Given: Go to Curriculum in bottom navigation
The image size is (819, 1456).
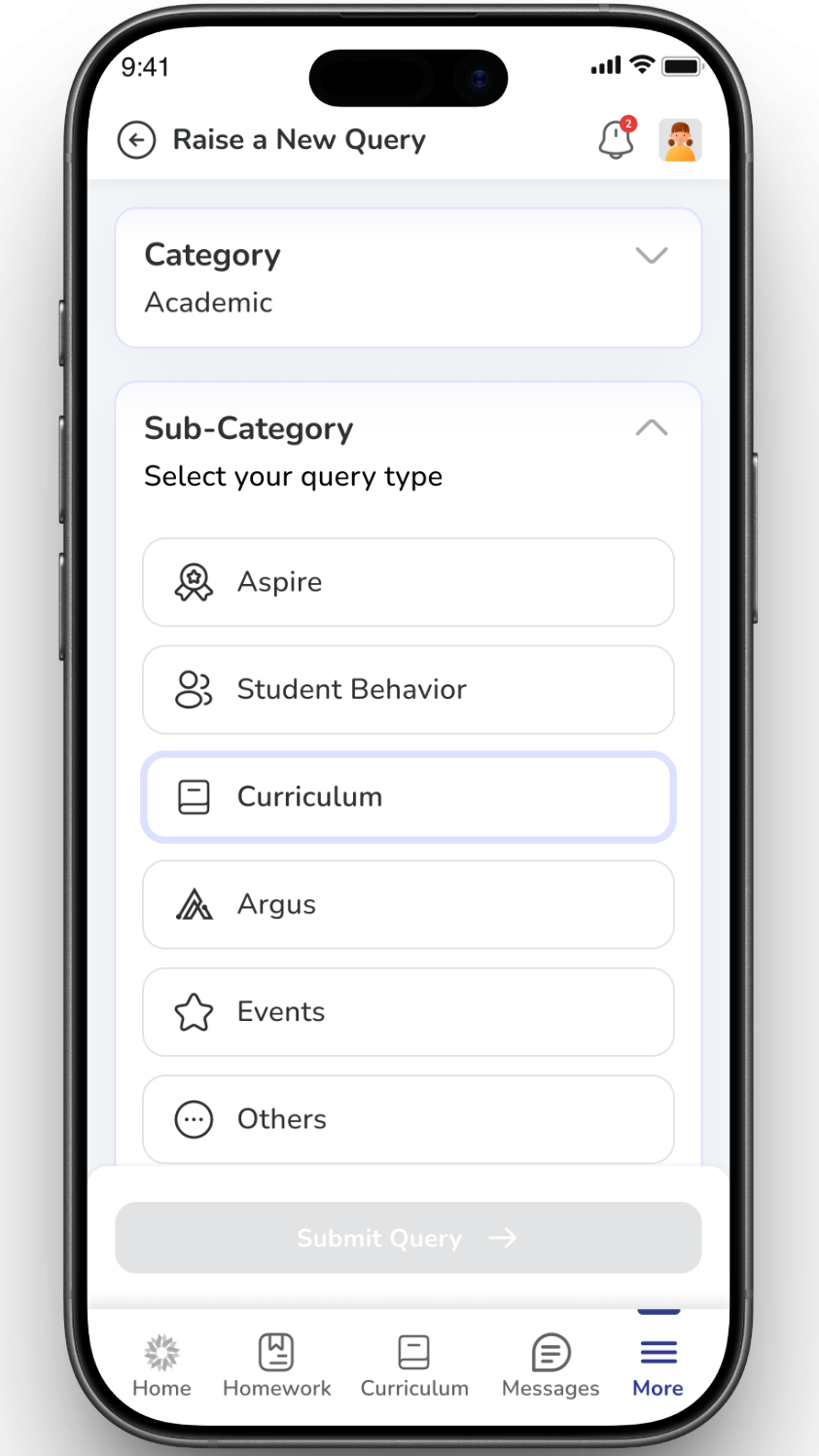Looking at the screenshot, I should pyautogui.click(x=414, y=1365).
